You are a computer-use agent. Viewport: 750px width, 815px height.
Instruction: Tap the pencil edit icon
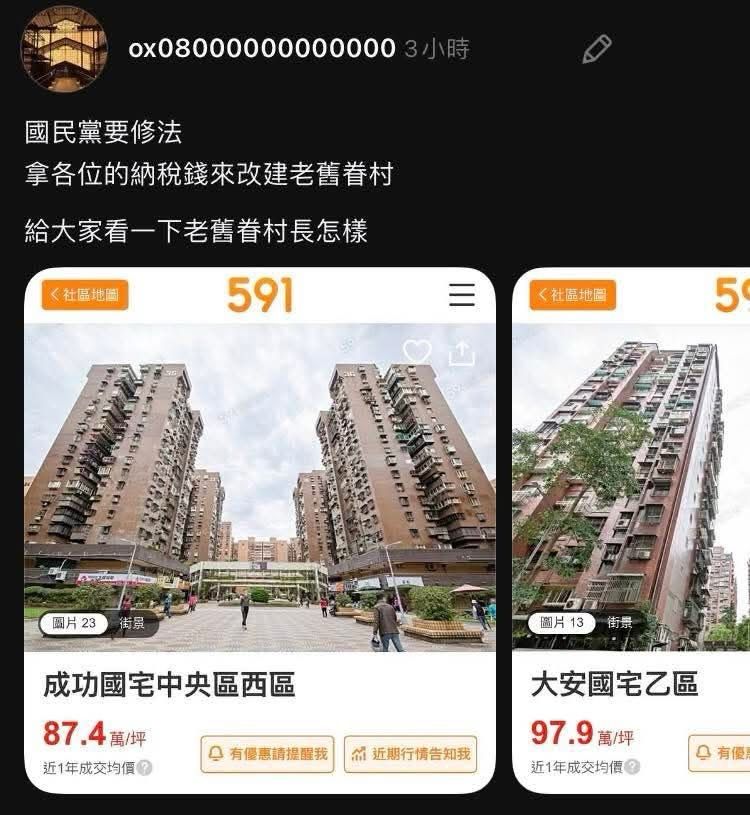[596, 48]
